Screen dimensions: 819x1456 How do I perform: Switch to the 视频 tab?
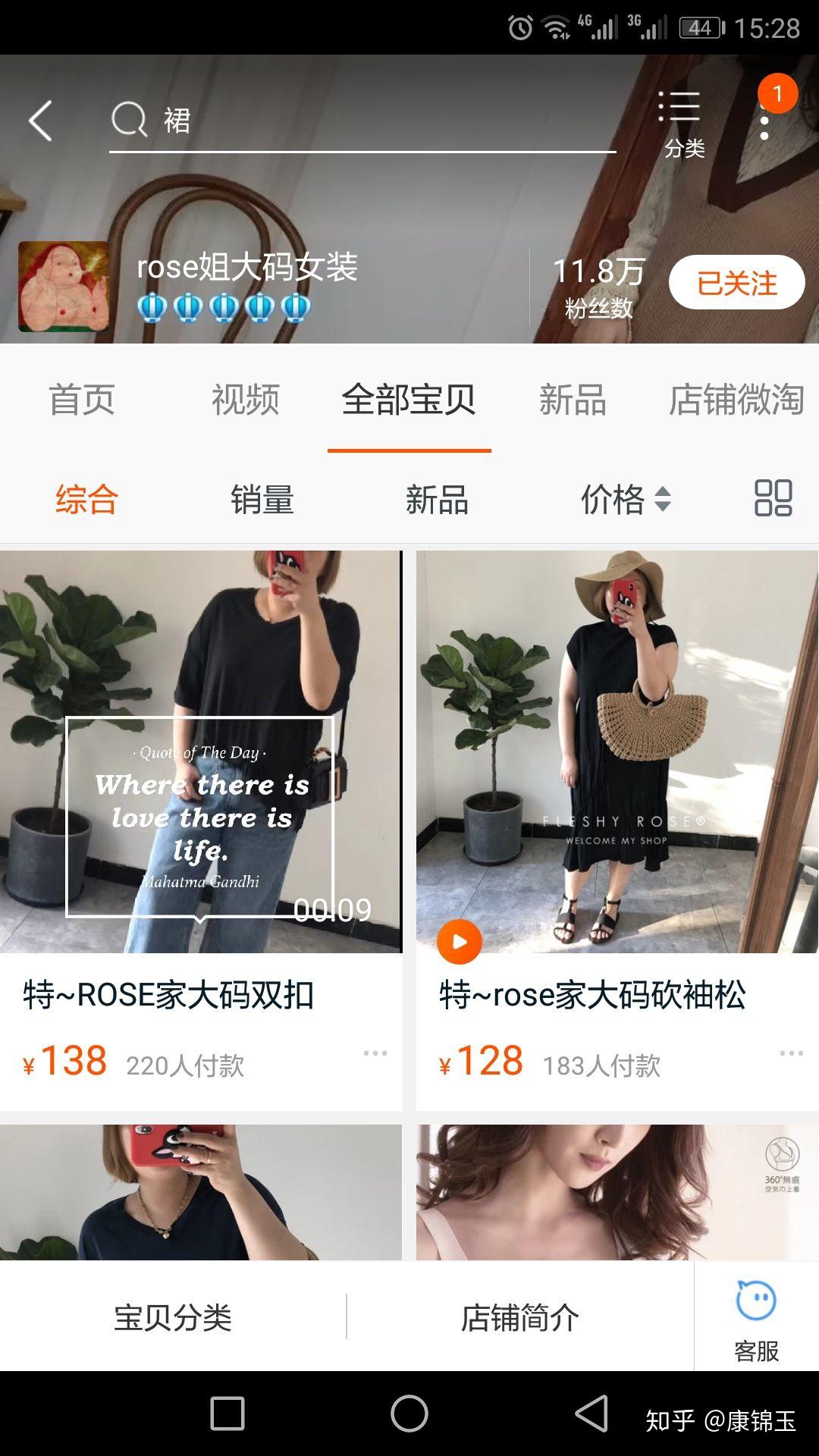[246, 400]
